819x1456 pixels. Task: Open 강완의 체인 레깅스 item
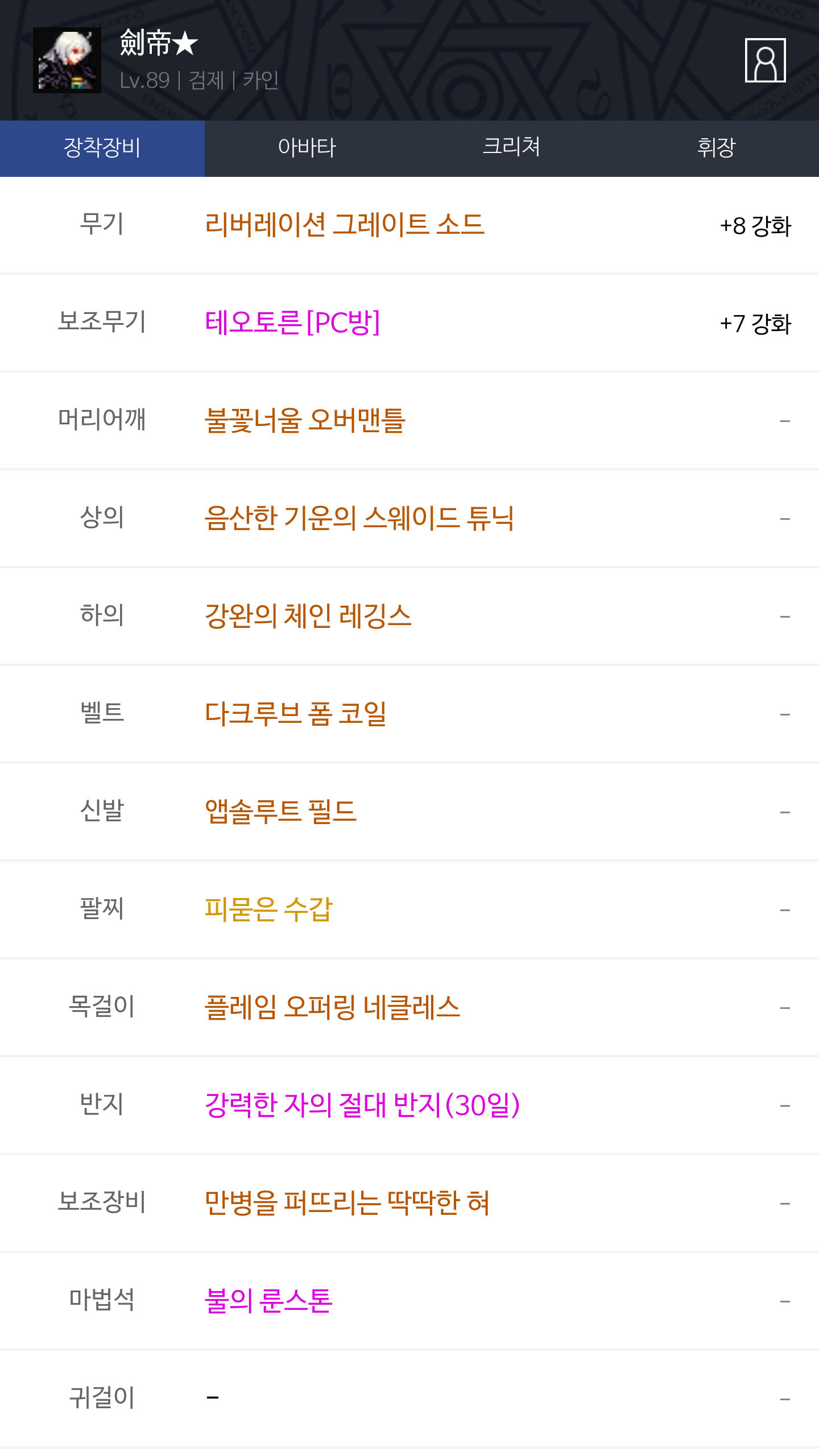(x=308, y=616)
